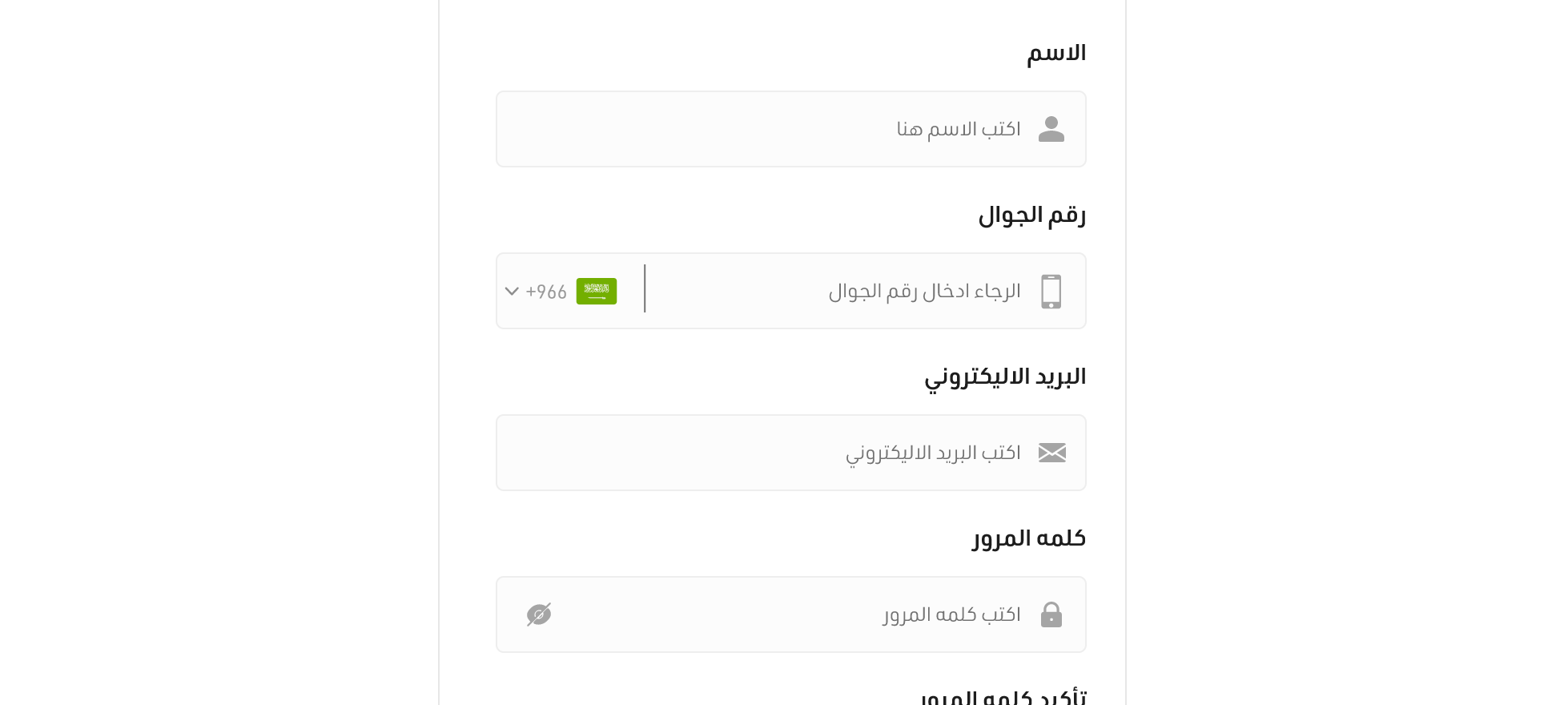Toggle password visibility eye icon
Image resolution: width=1568 pixels, height=705 pixels.
tap(539, 614)
